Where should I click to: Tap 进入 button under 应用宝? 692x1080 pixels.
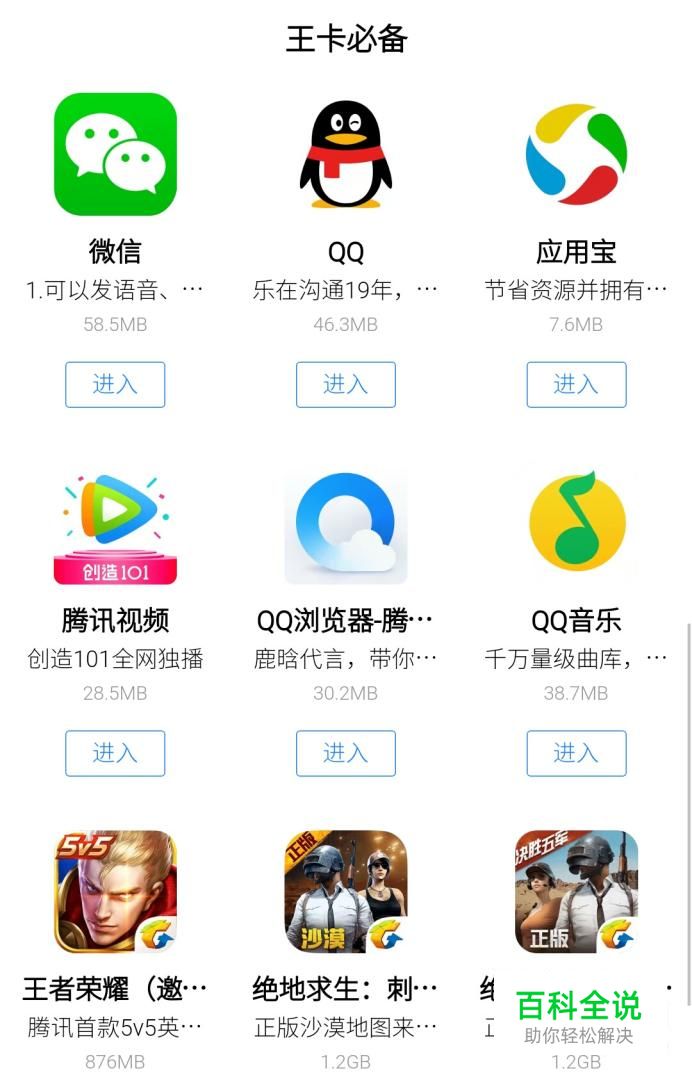(576, 384)
